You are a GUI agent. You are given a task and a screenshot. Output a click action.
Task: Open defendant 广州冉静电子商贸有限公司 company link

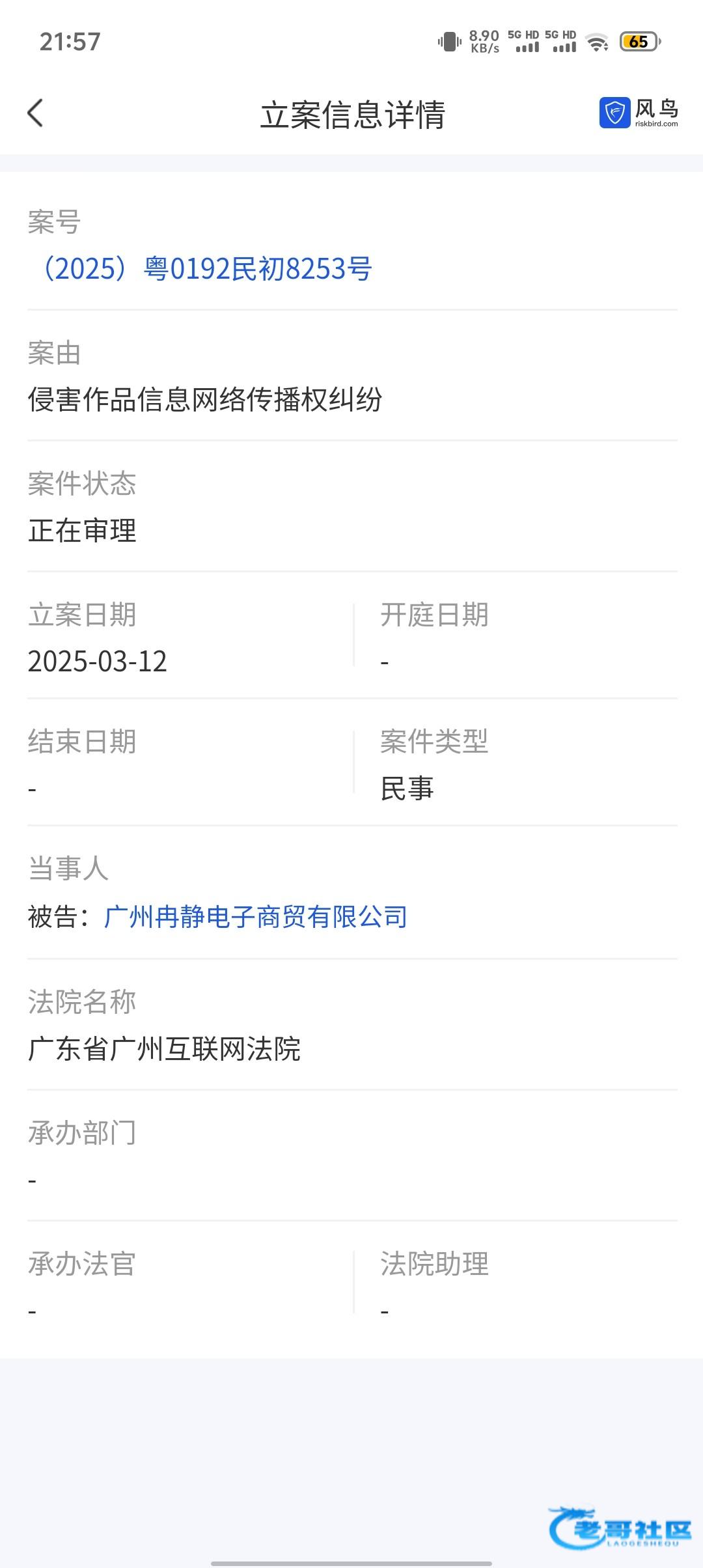[x=256, y=917]
